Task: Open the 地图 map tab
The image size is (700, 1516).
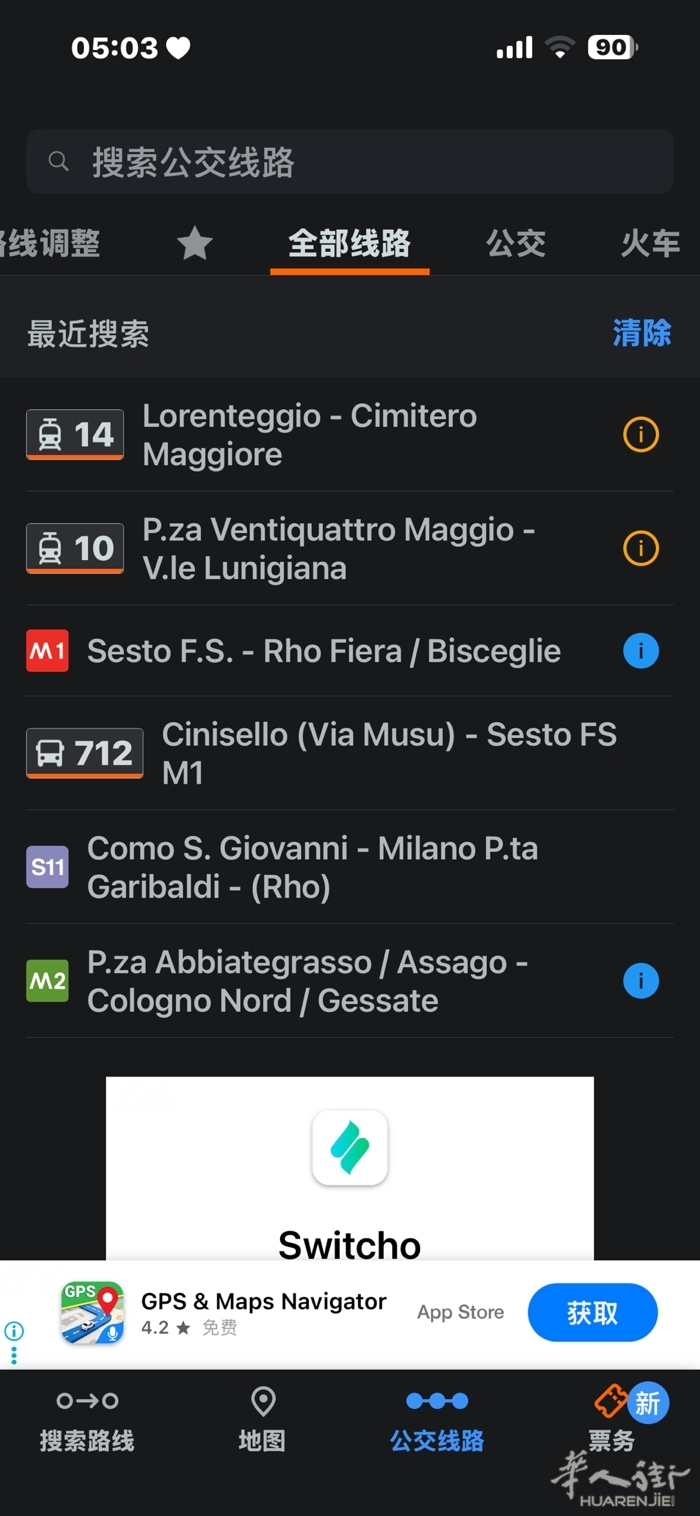Action: coord(262,1421)
